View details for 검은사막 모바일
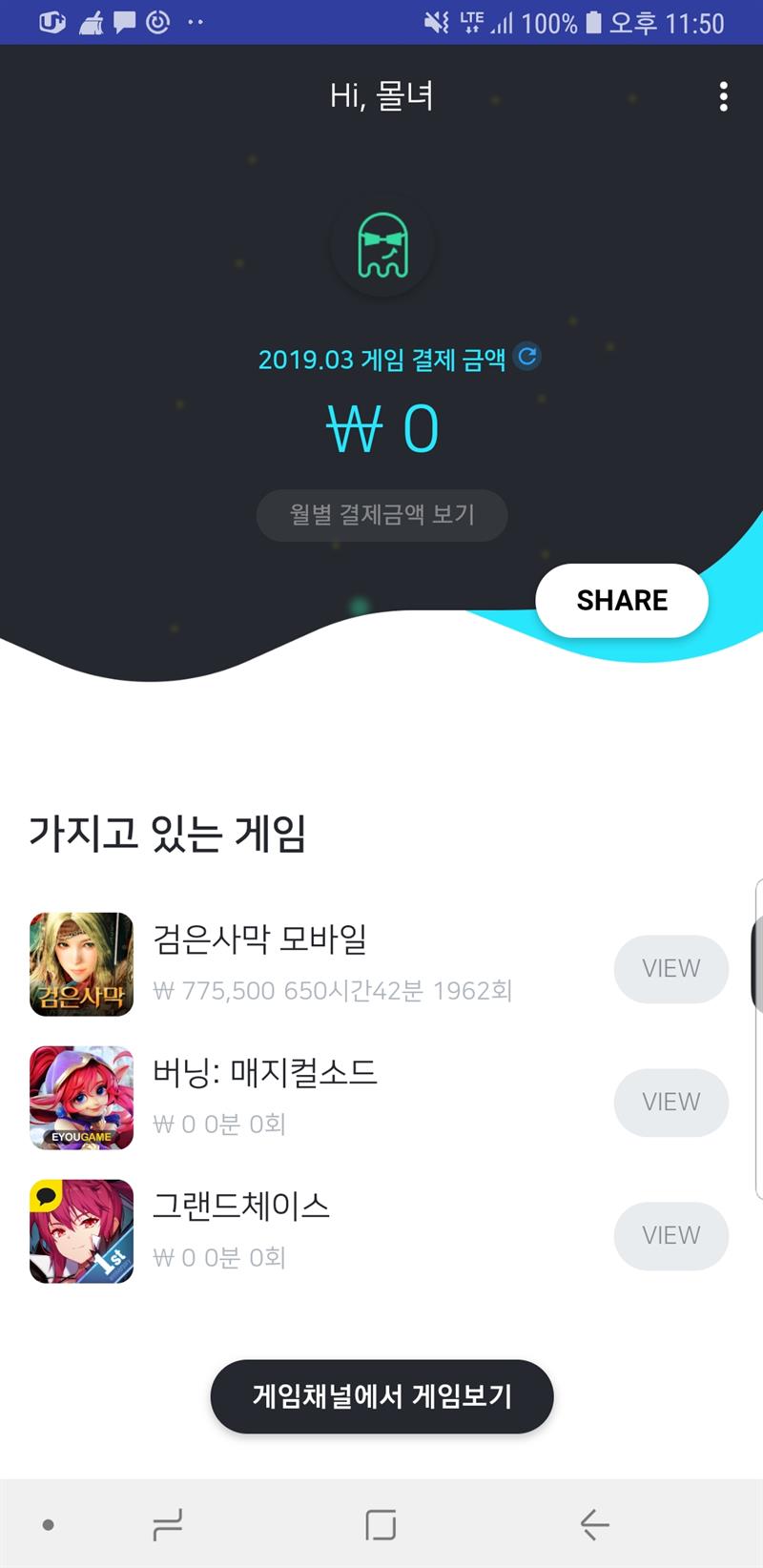 [670, 968]
